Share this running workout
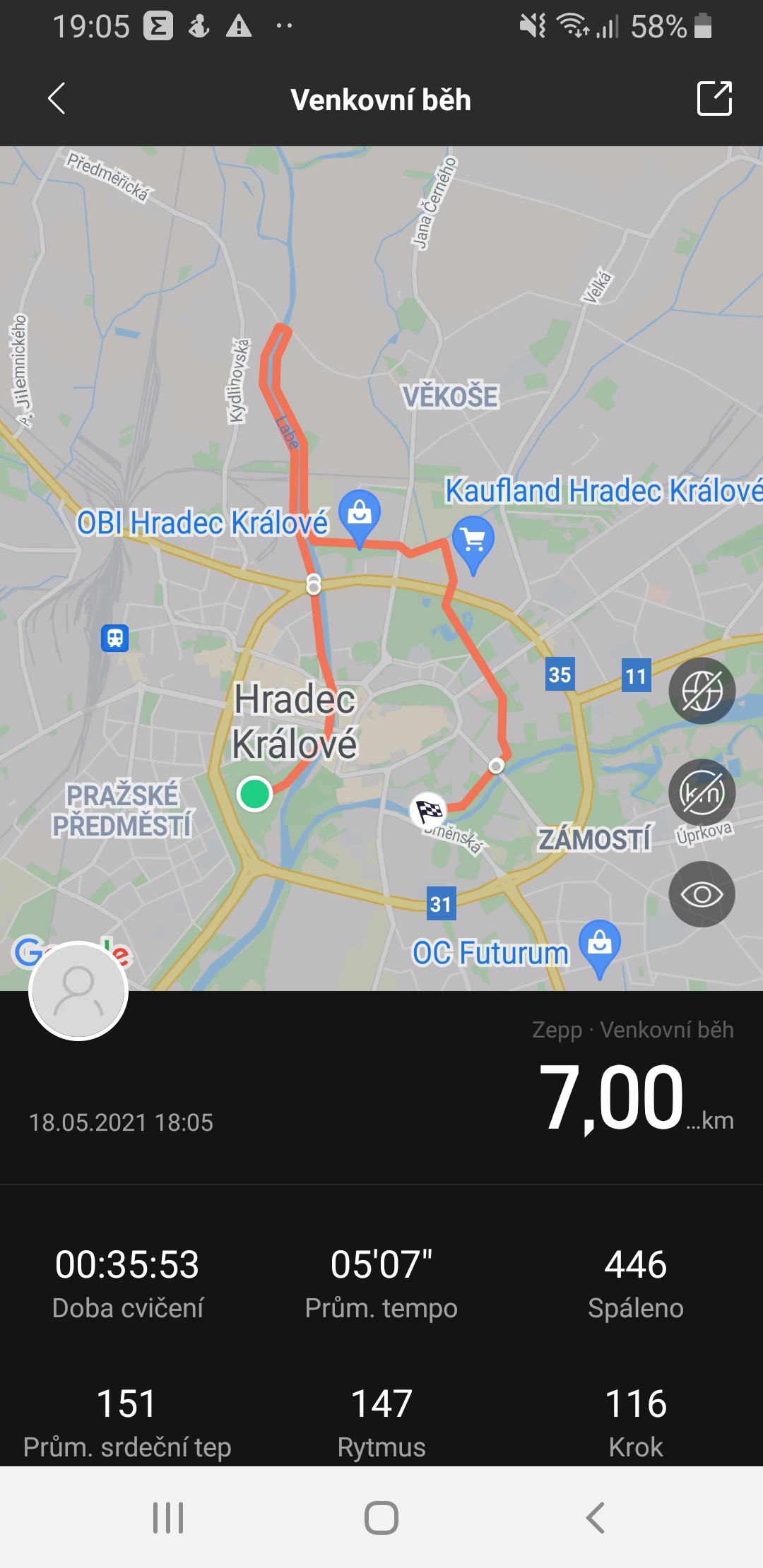The image size is (763, 1568). click(x=714, y=98)
